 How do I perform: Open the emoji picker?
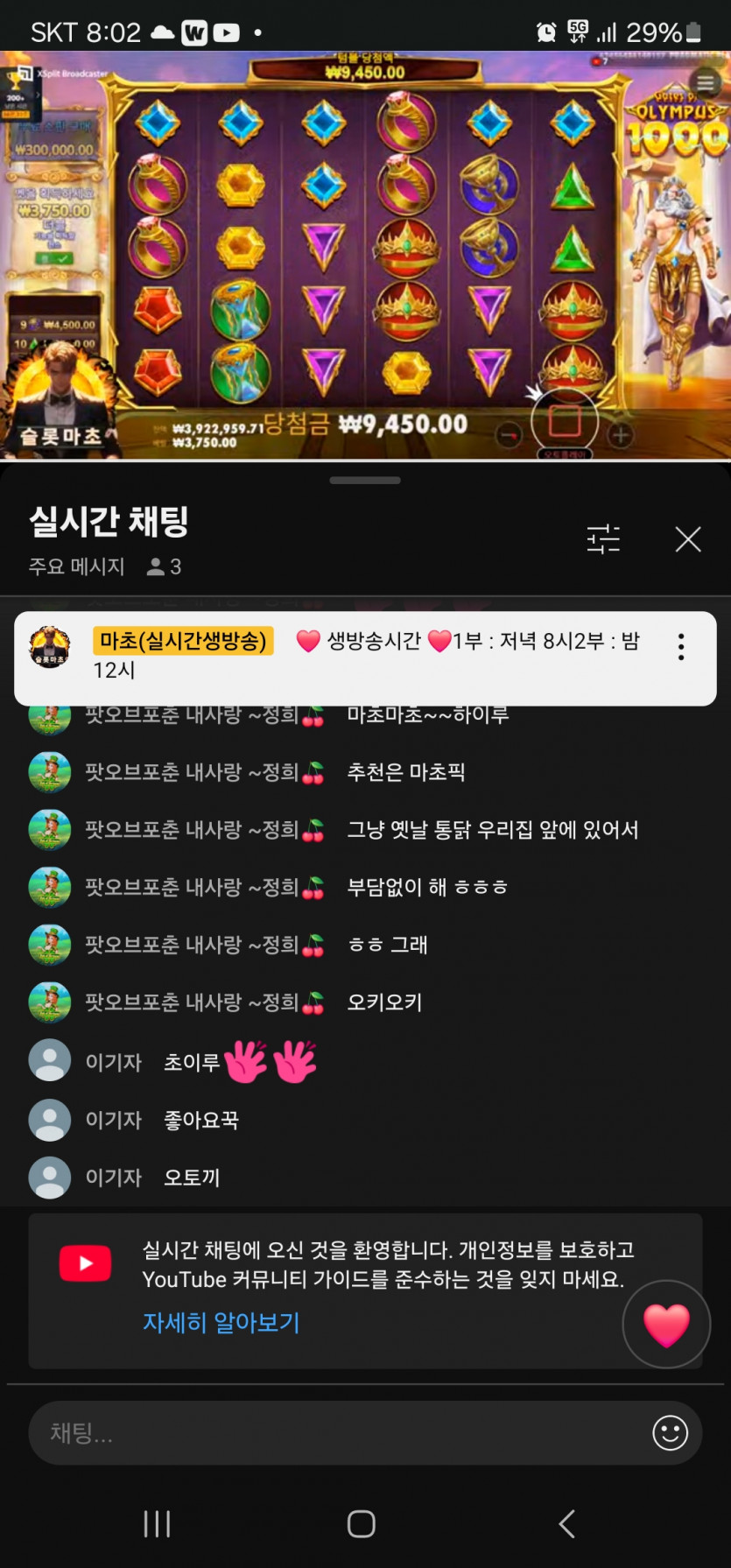click(x=670, y=1433)
